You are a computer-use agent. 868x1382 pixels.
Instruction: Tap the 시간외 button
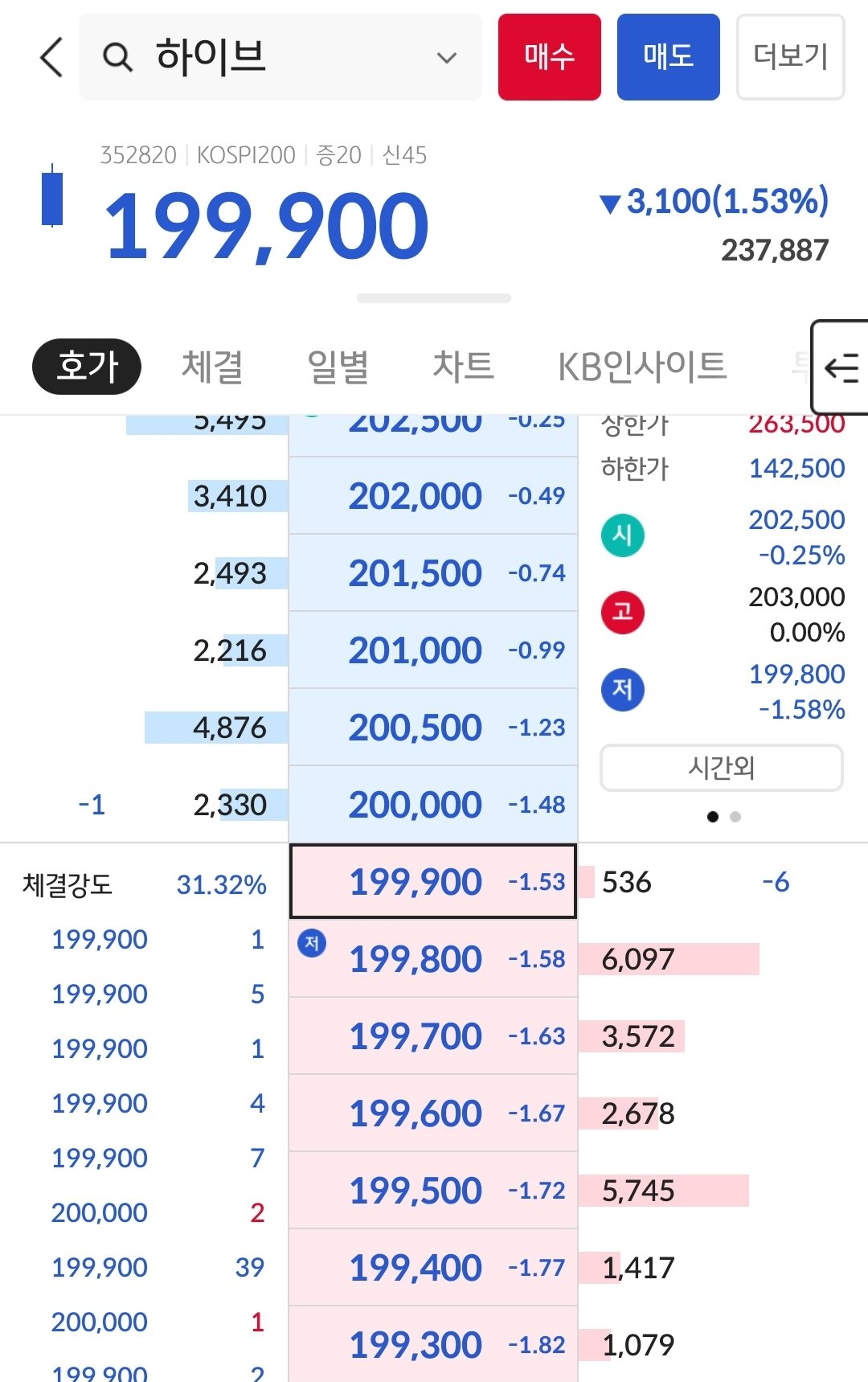click(x=721, y=768)
